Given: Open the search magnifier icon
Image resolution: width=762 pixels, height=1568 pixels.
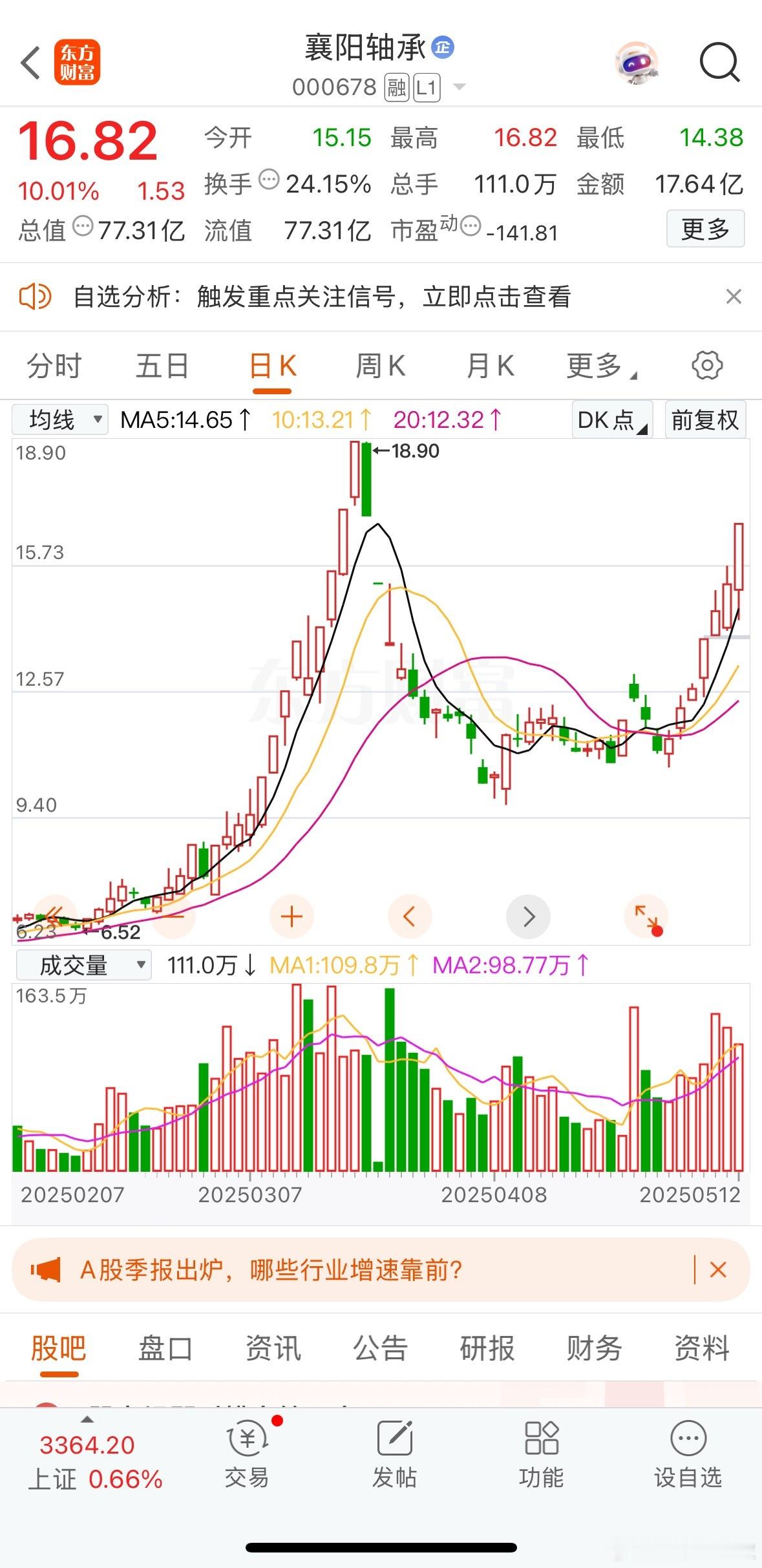Looking at the screenshot, I should [x=719, y=63].
